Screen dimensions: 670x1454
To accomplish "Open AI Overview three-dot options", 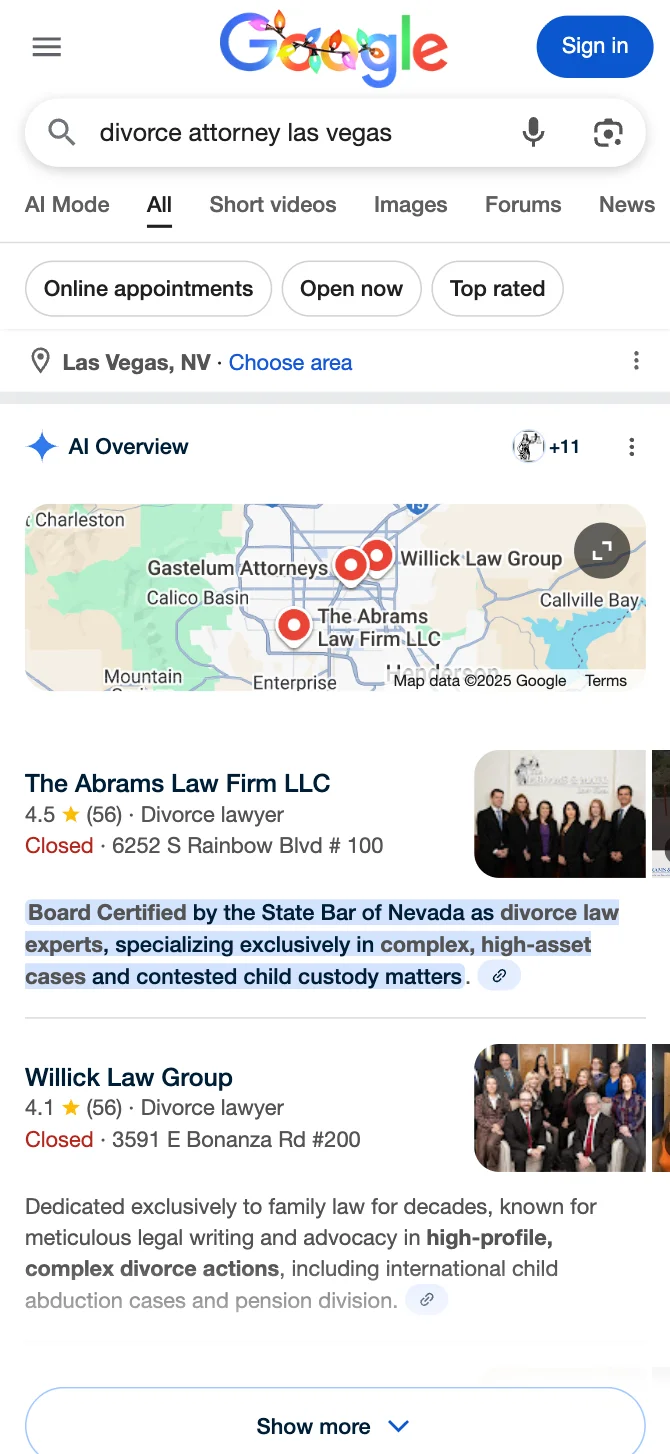I will click(631, 447).
